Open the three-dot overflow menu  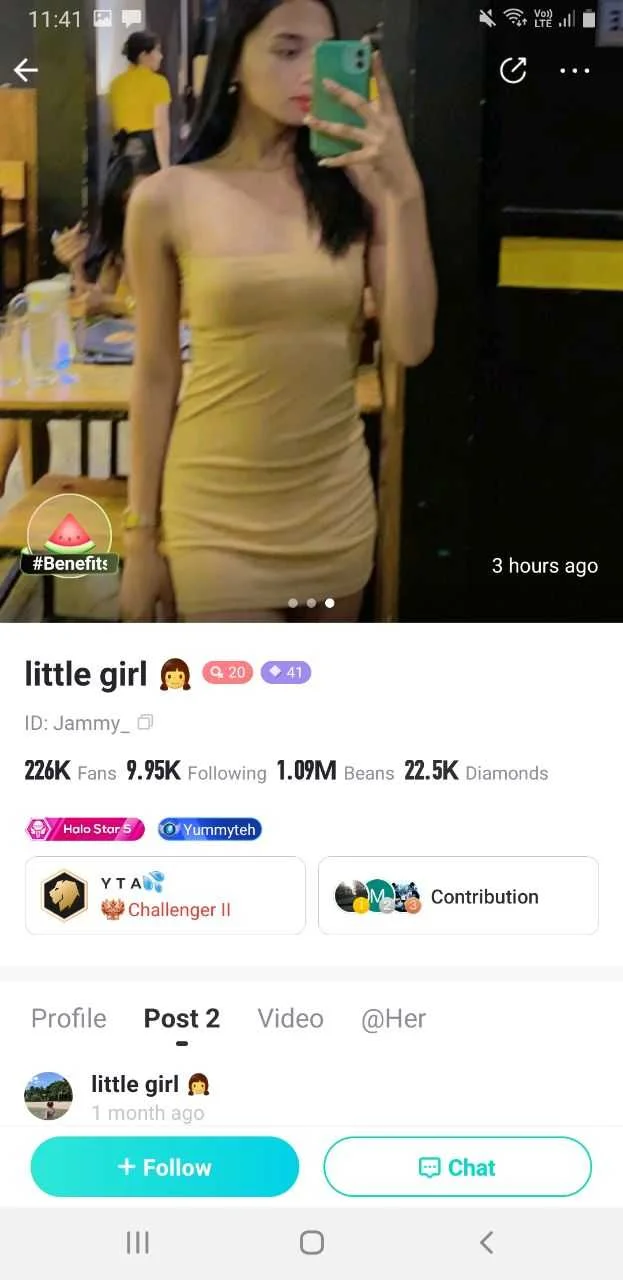(x=575, y=70)
